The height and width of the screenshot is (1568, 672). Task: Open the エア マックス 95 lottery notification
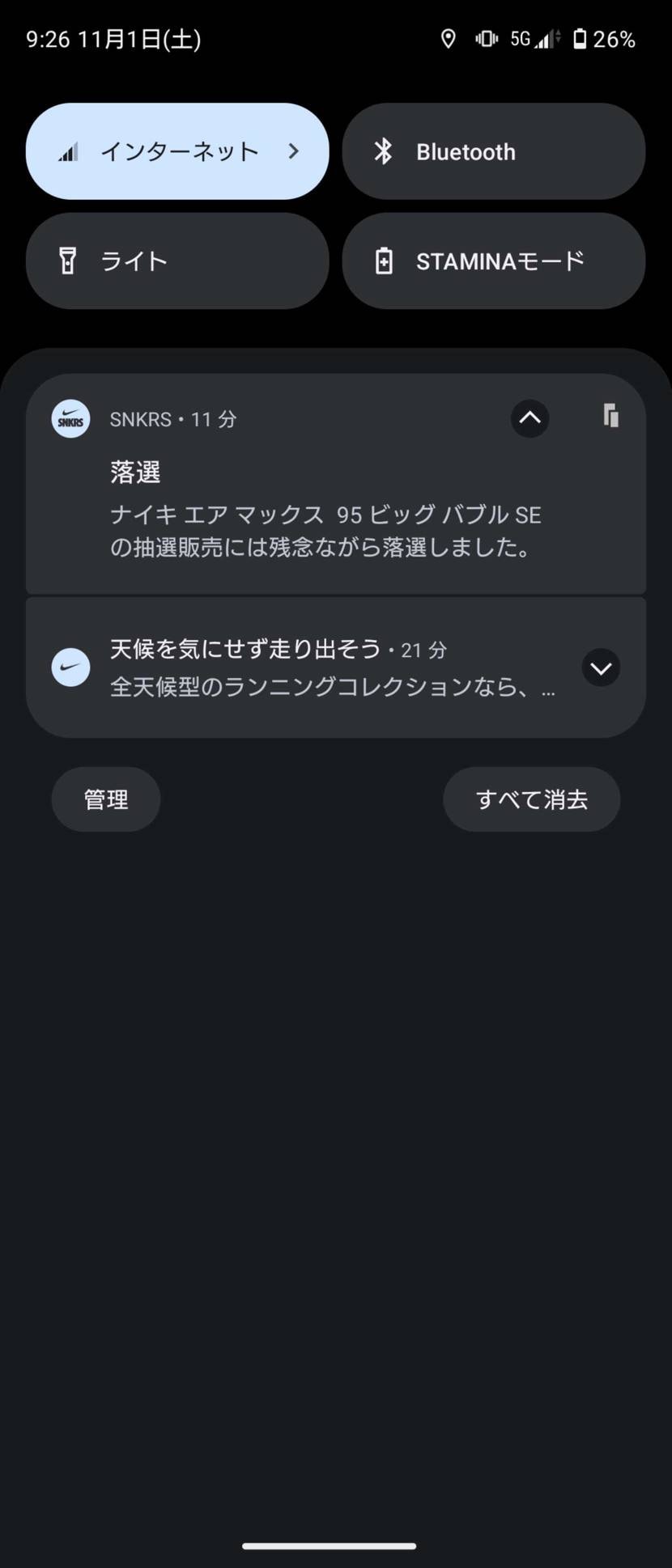coord(324,510)
